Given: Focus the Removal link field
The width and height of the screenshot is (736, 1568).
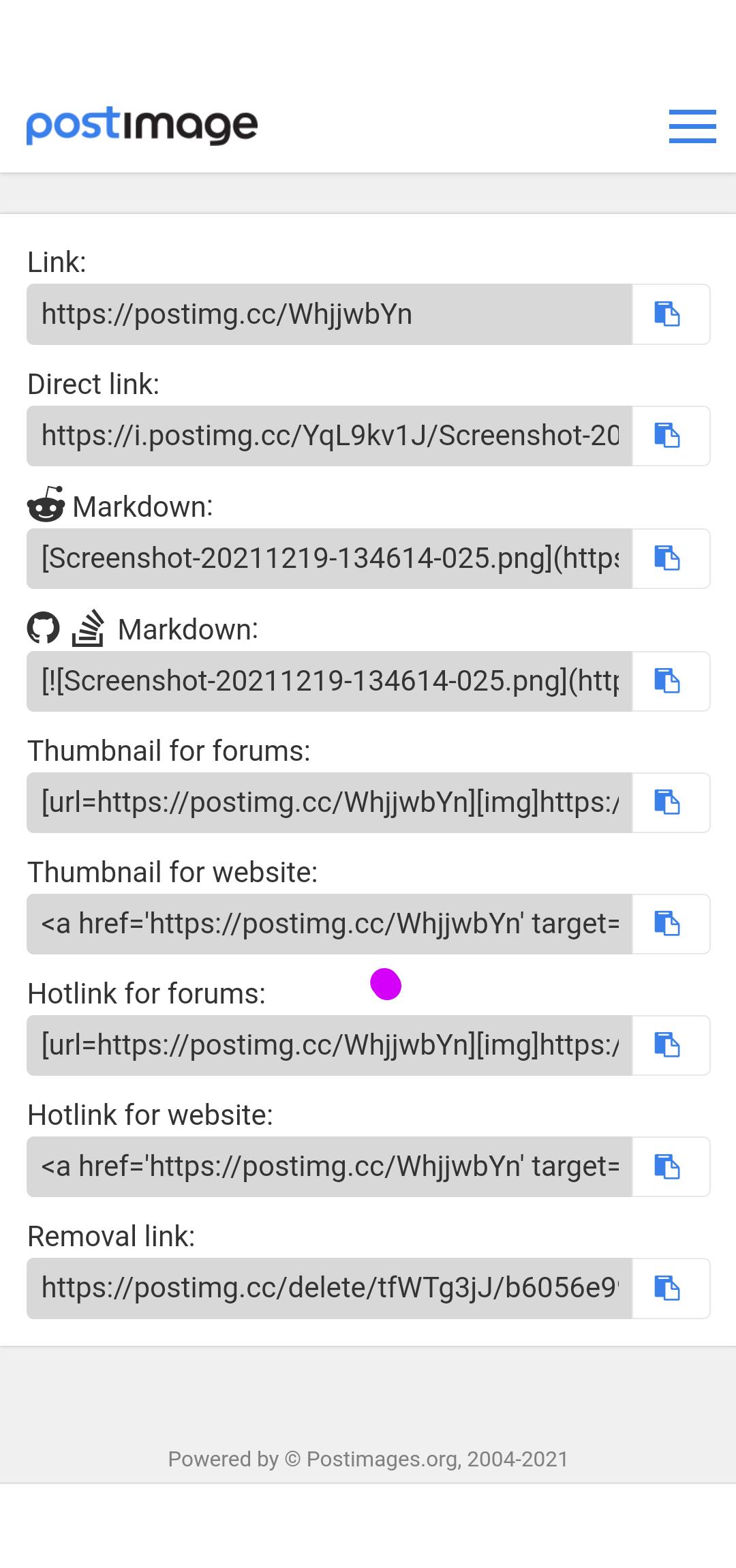Looking at the screenshot, I should [329, 1288].
